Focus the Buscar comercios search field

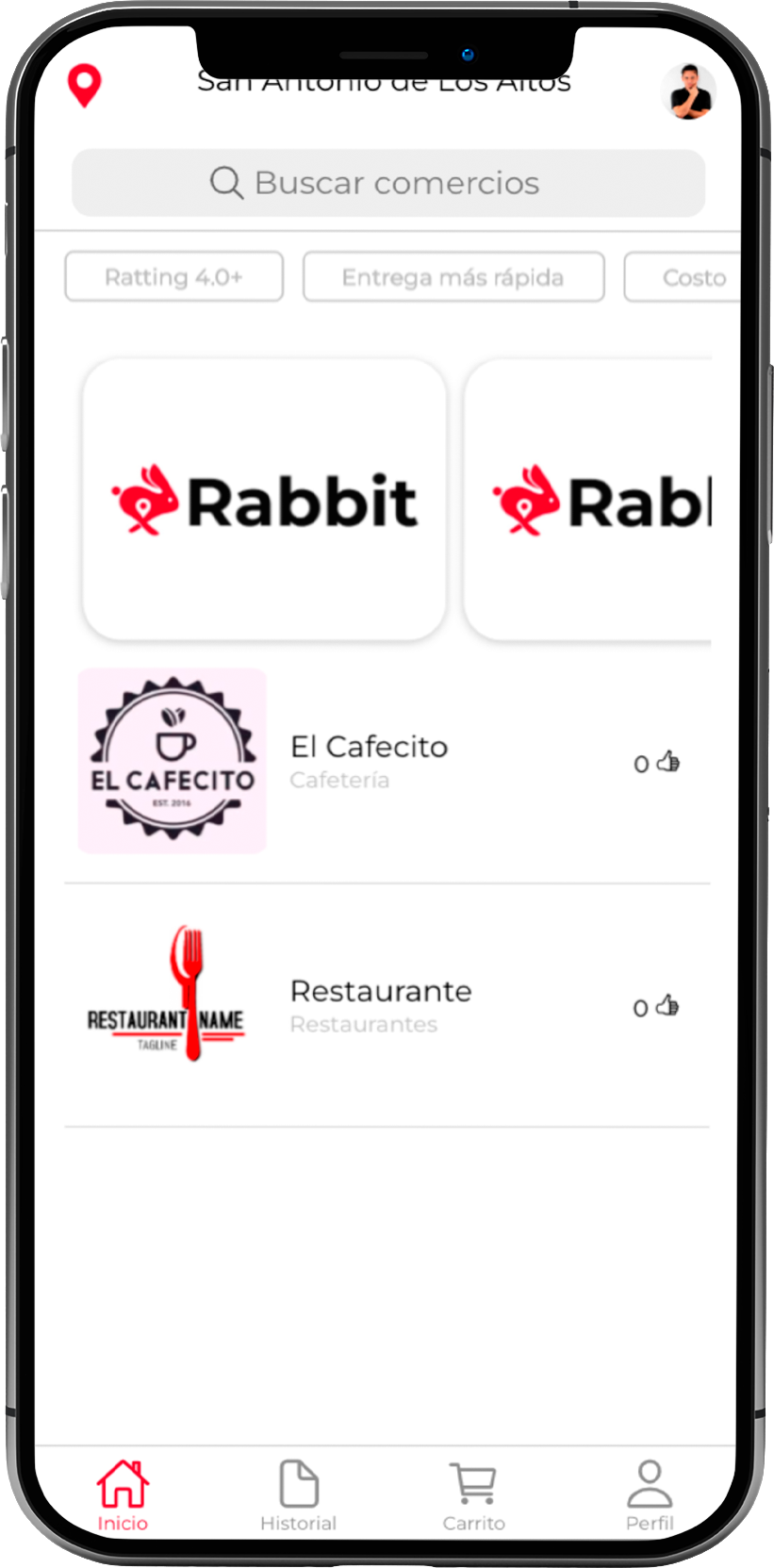tap(388, 183)
